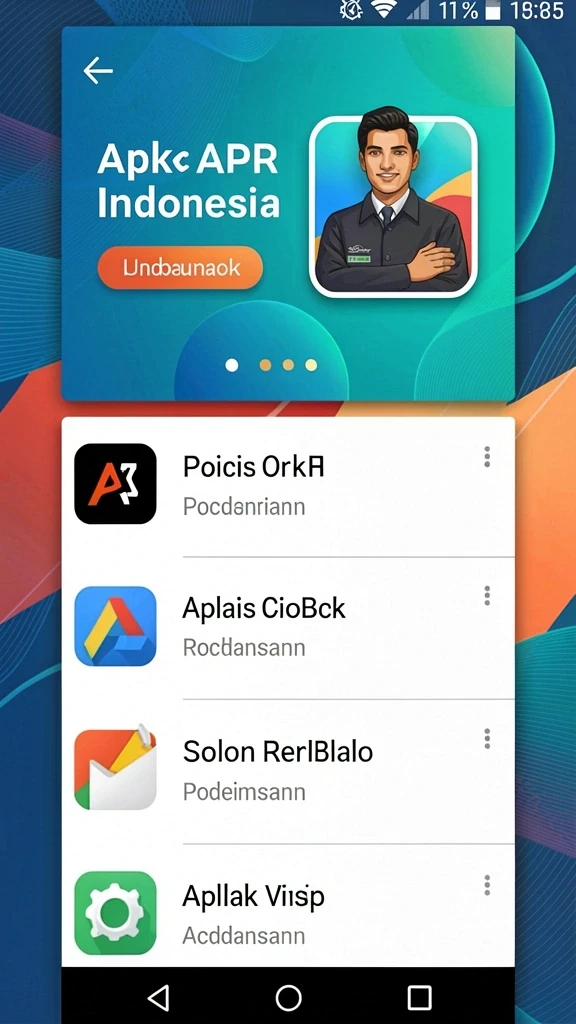Image resolution: width=576 pixels, height=1024 pixels.
Task: Open the Poicis OrkA row
Action: pyautogui.click(x=288, y=487)
